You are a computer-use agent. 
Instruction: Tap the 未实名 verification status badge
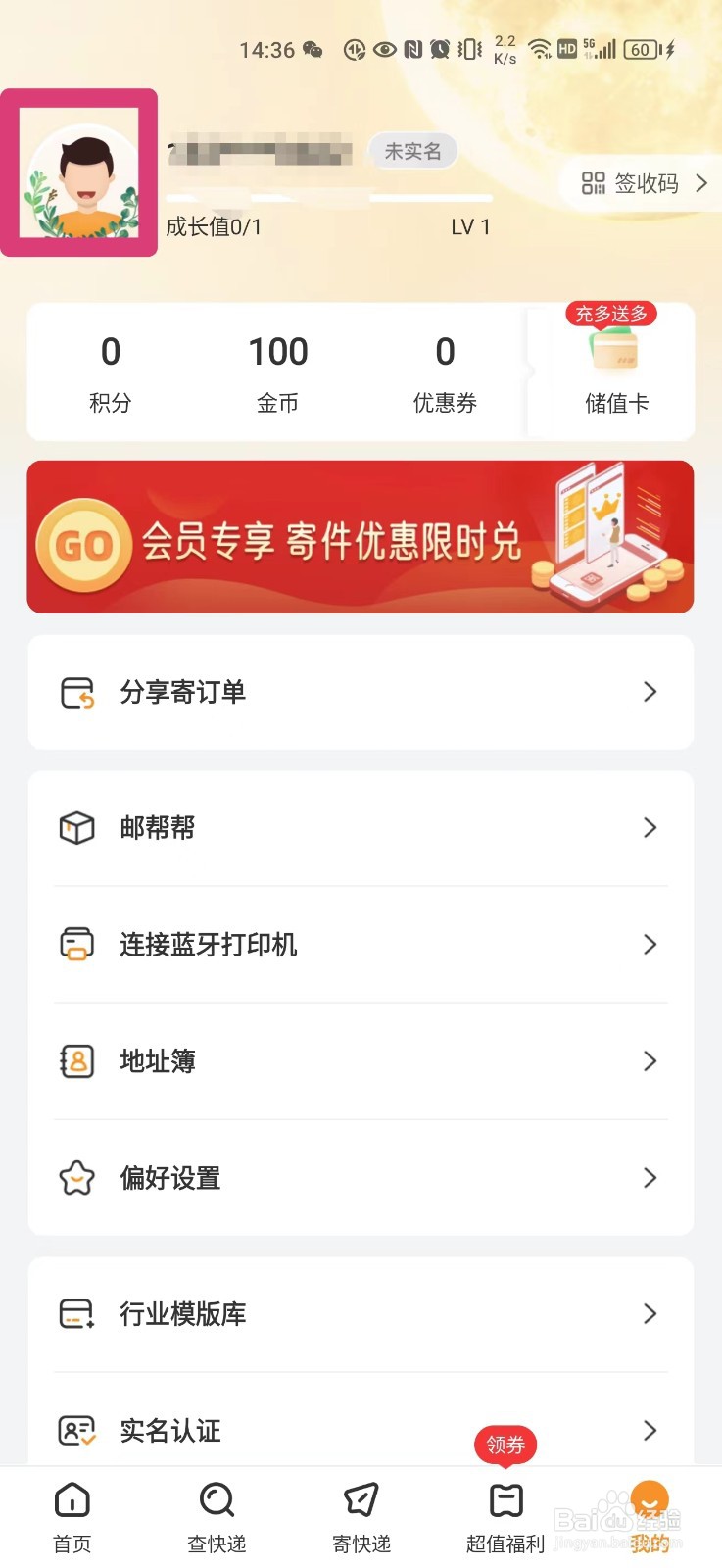(x=413, y=151)
